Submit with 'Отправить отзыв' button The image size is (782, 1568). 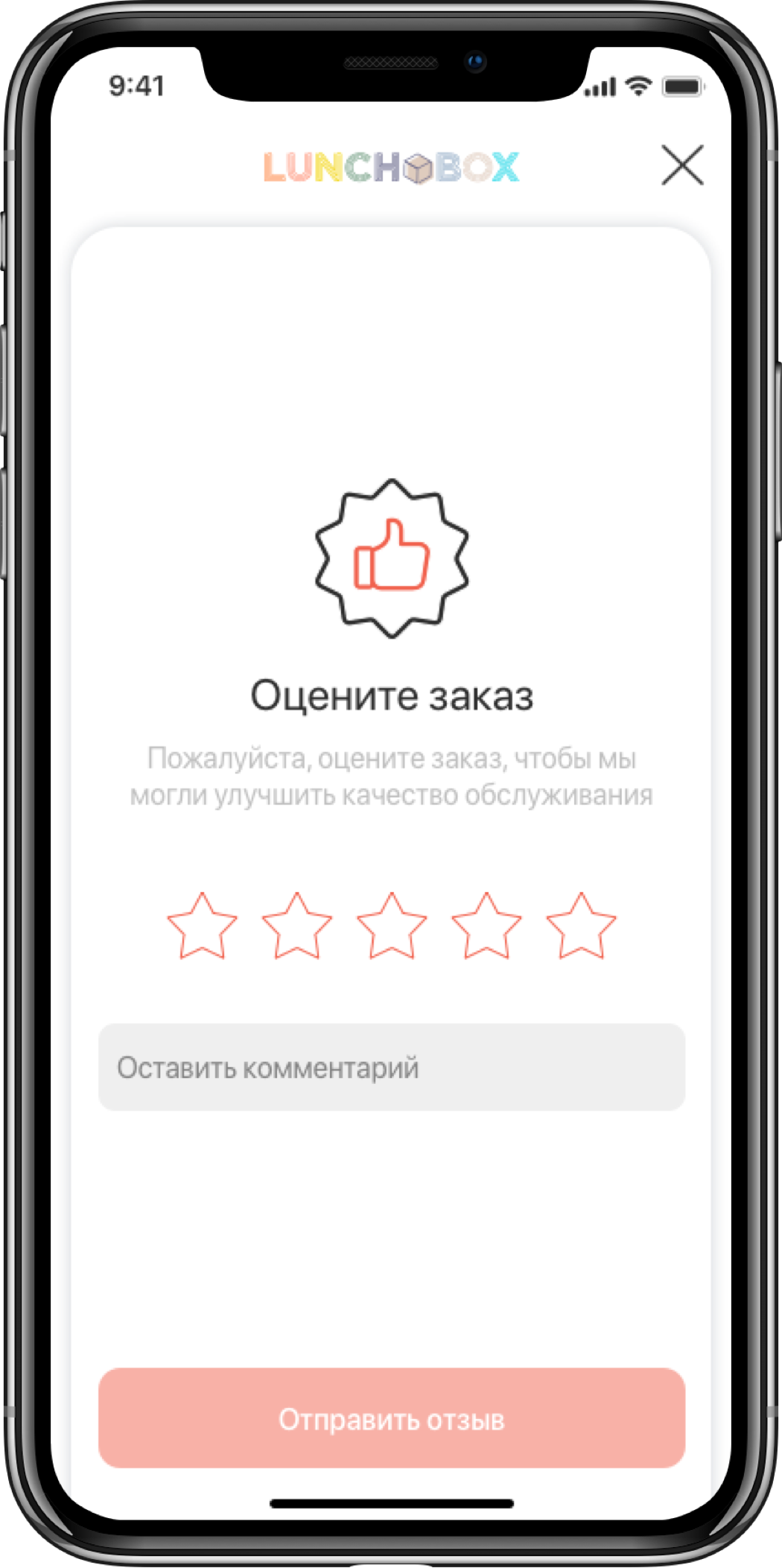(392, 1418)
